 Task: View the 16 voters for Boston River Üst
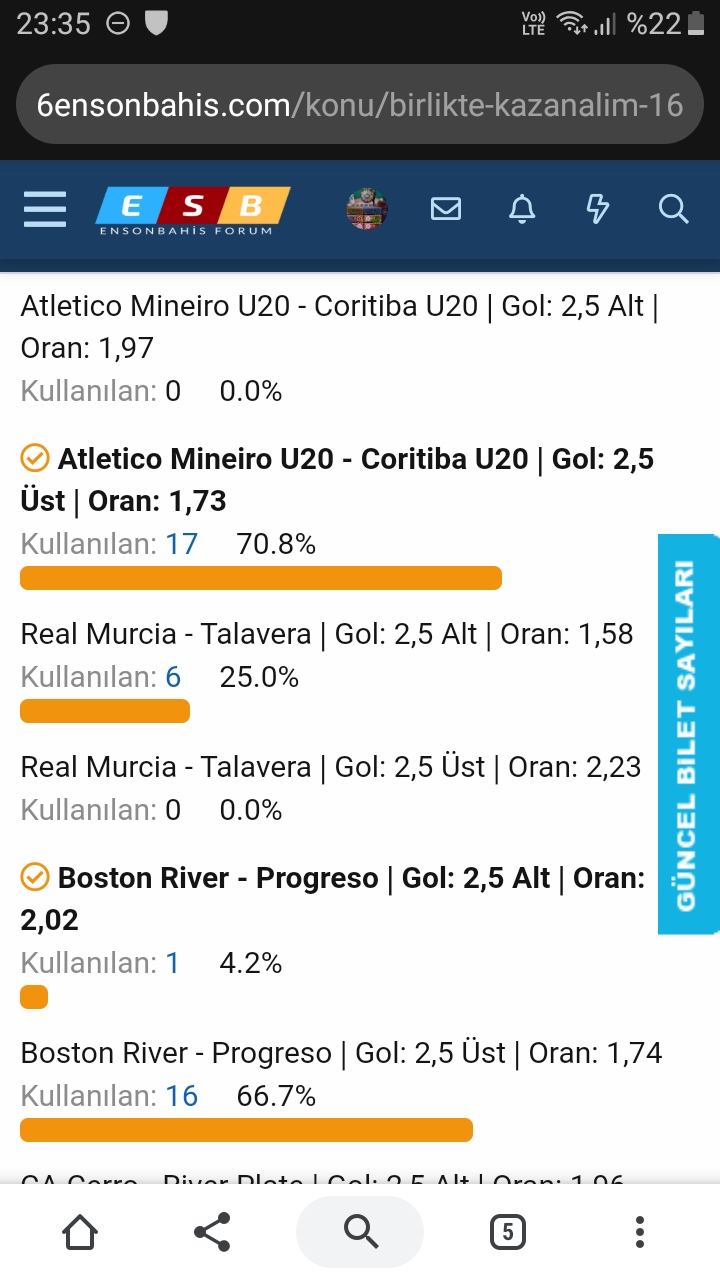click(x=182, y=1096)
